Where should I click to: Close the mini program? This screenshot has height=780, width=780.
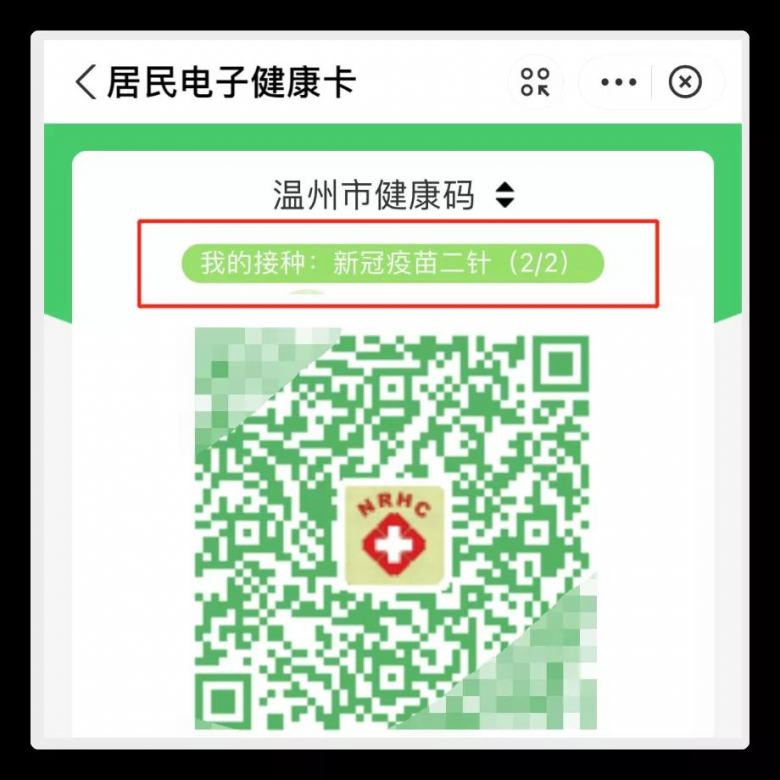tap(685, 82)
